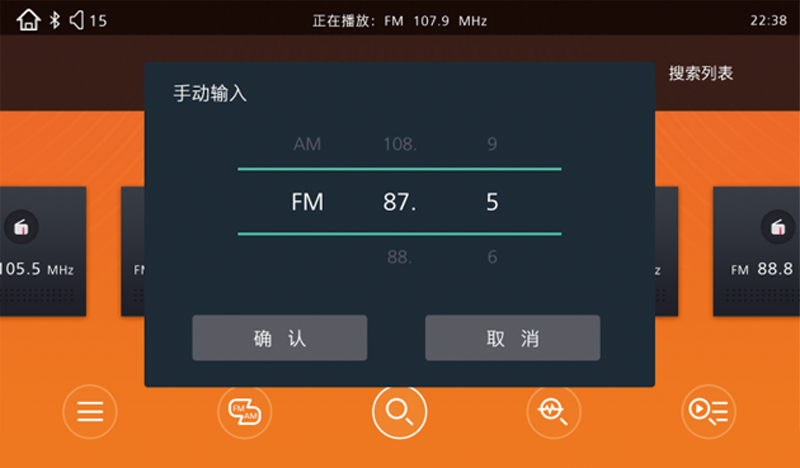
Task: Cancel manual input with 取消
Action: pyautogui.click(x=512, y=338)
